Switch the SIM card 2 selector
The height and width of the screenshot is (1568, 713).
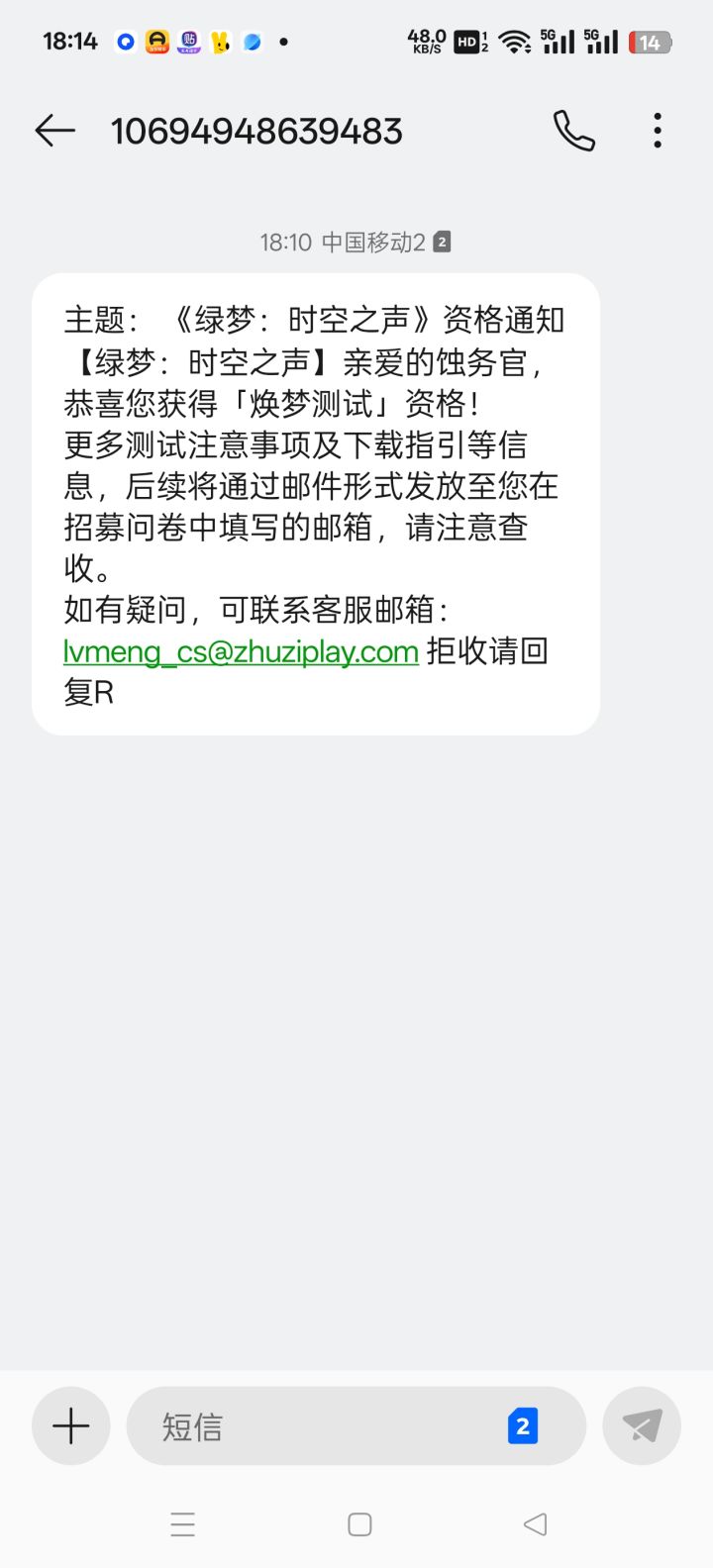[x=523, y=1426]
